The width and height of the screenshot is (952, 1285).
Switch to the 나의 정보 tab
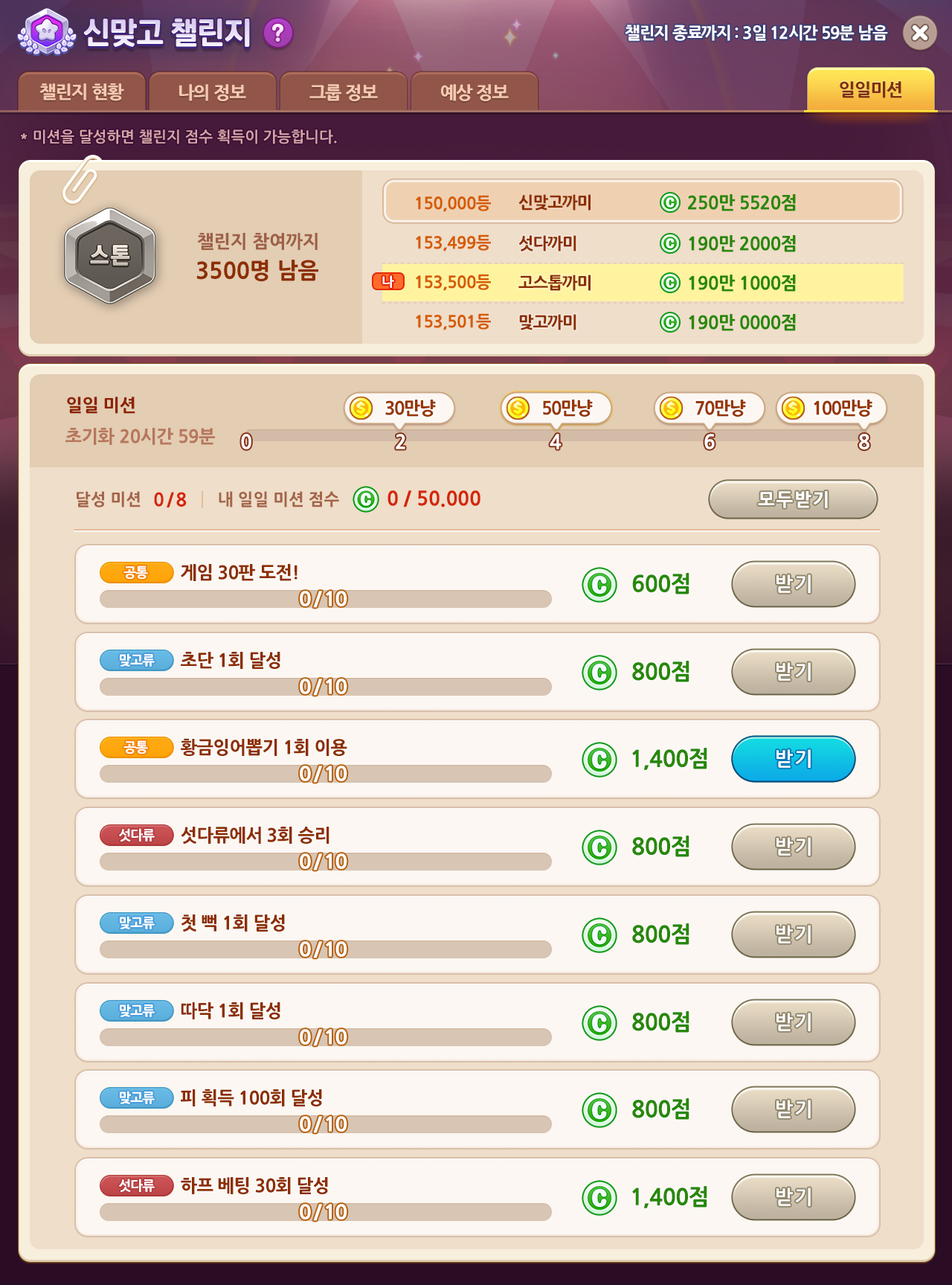point(213,89)
